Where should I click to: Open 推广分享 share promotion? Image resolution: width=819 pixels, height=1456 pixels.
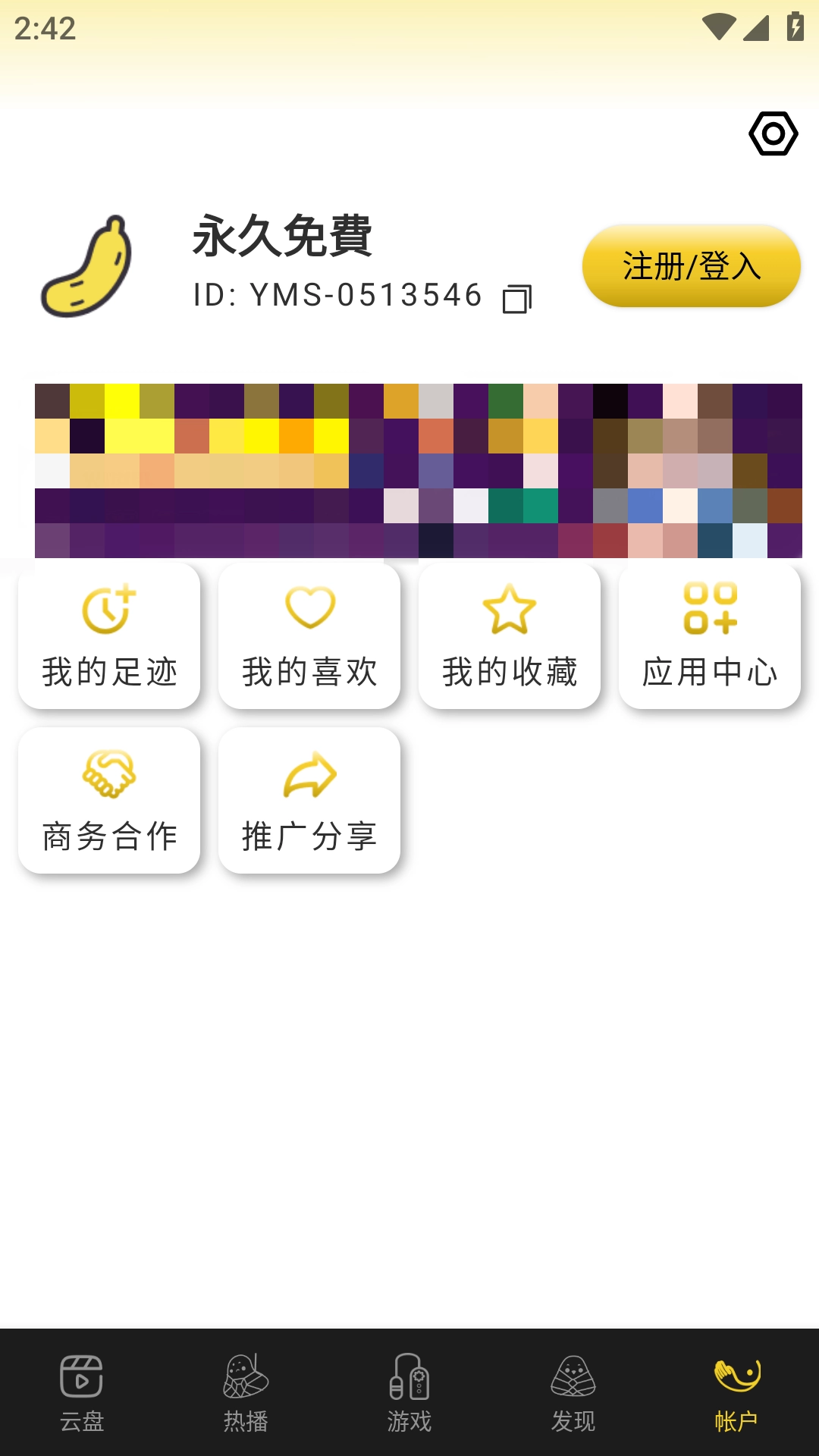[309, 800]
